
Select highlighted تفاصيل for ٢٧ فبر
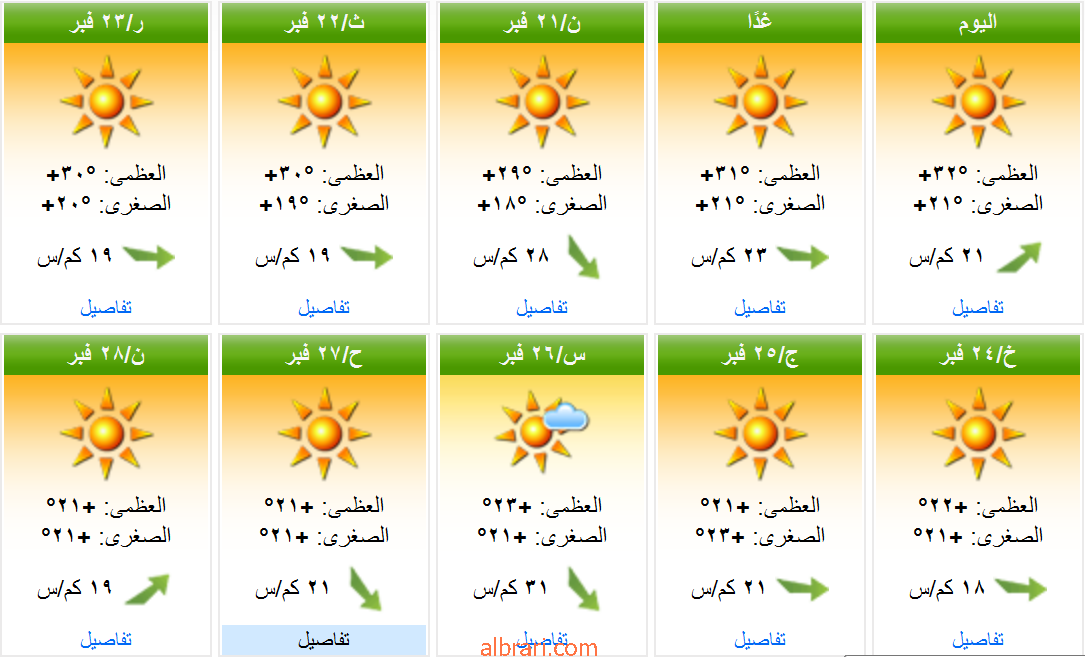tap(323, 639)
